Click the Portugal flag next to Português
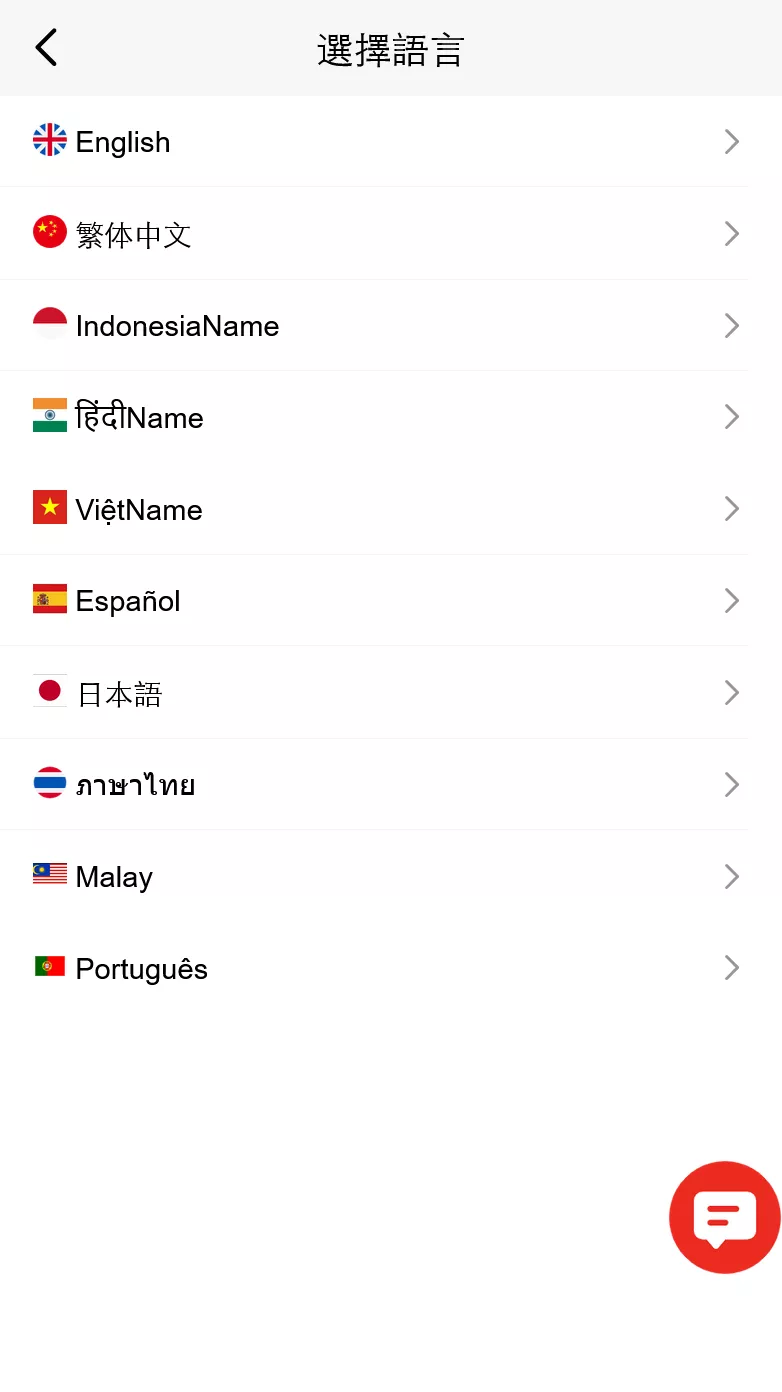Viewport: 782px width, 1392px height. coord(49,967)
